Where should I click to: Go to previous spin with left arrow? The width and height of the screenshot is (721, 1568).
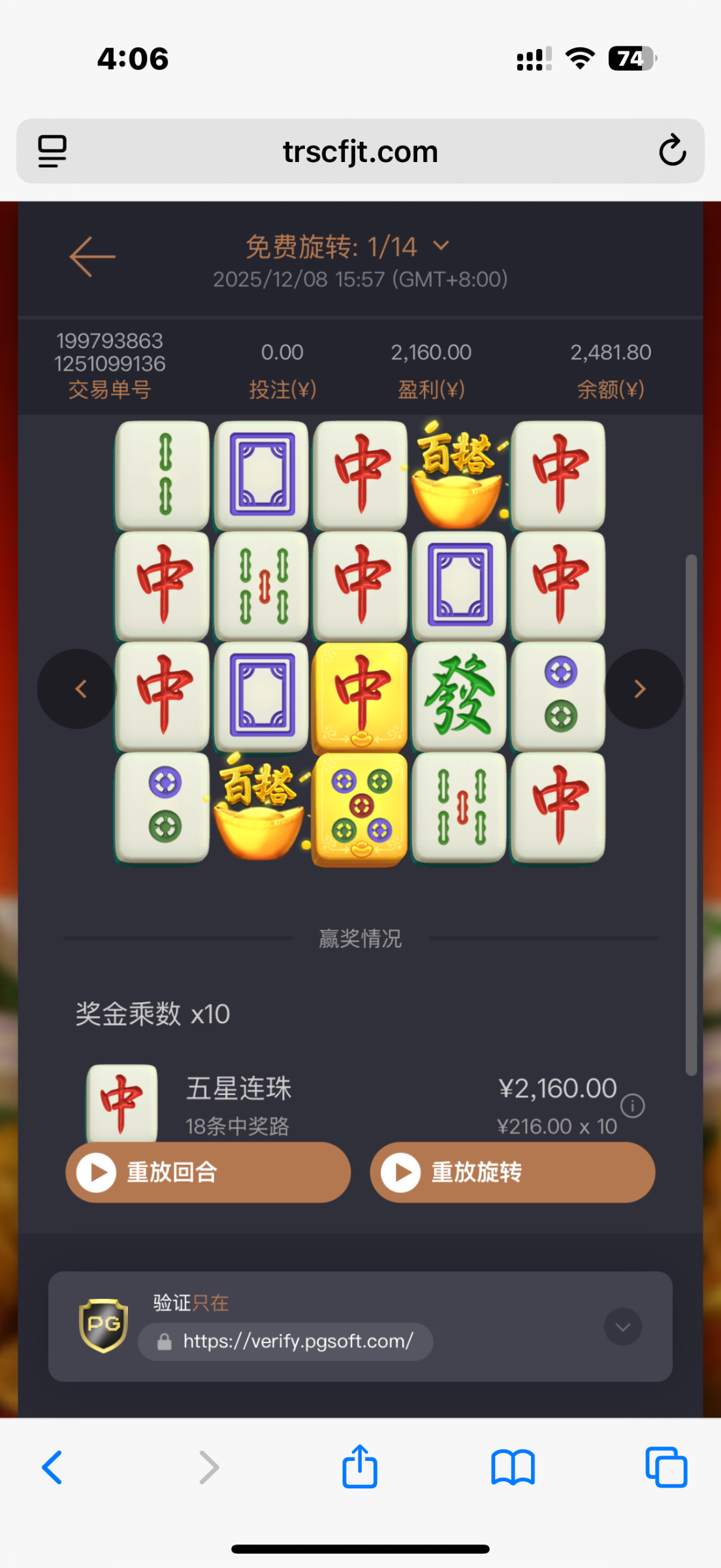pos(81,688)
